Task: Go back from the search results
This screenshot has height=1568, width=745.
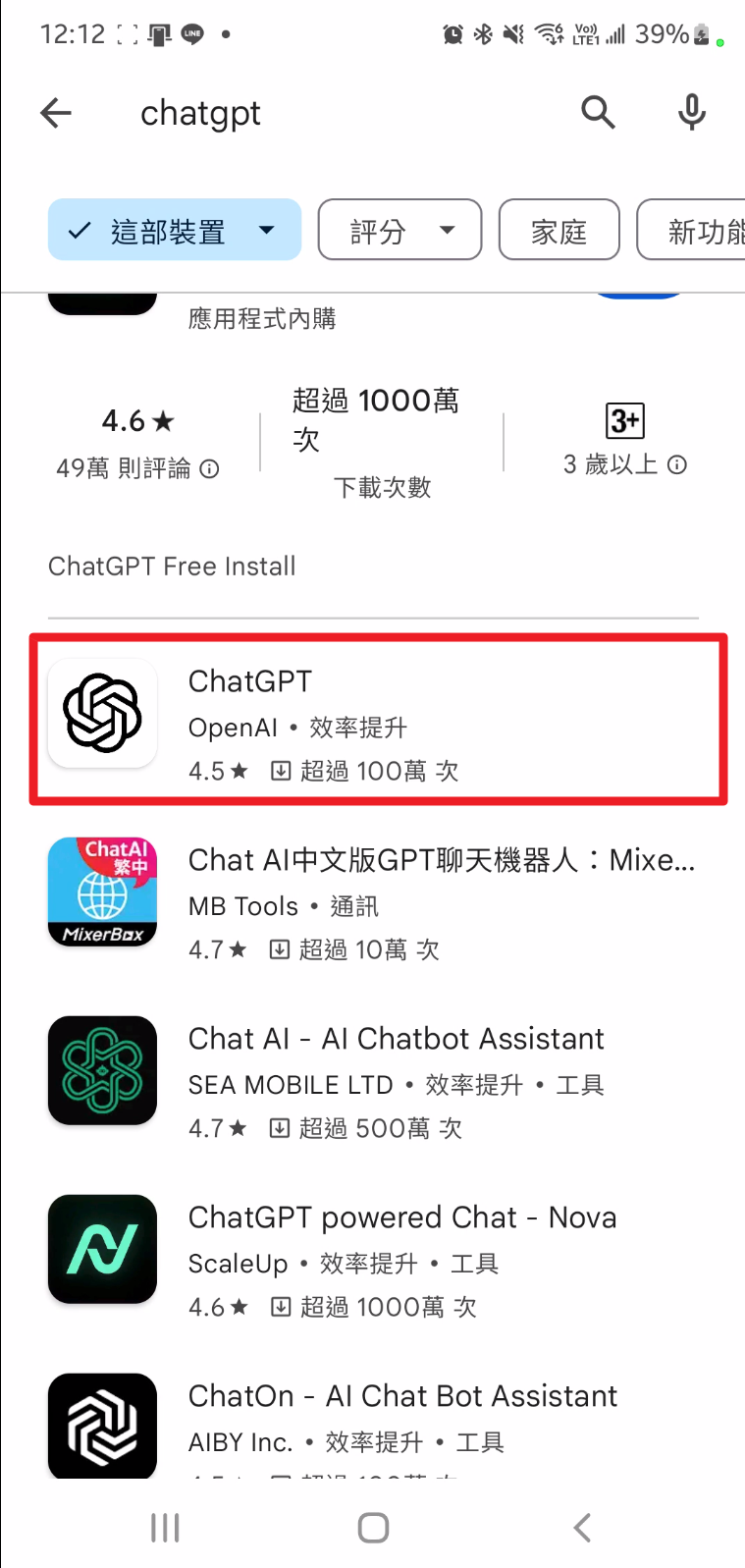Action: pos(56,113)
